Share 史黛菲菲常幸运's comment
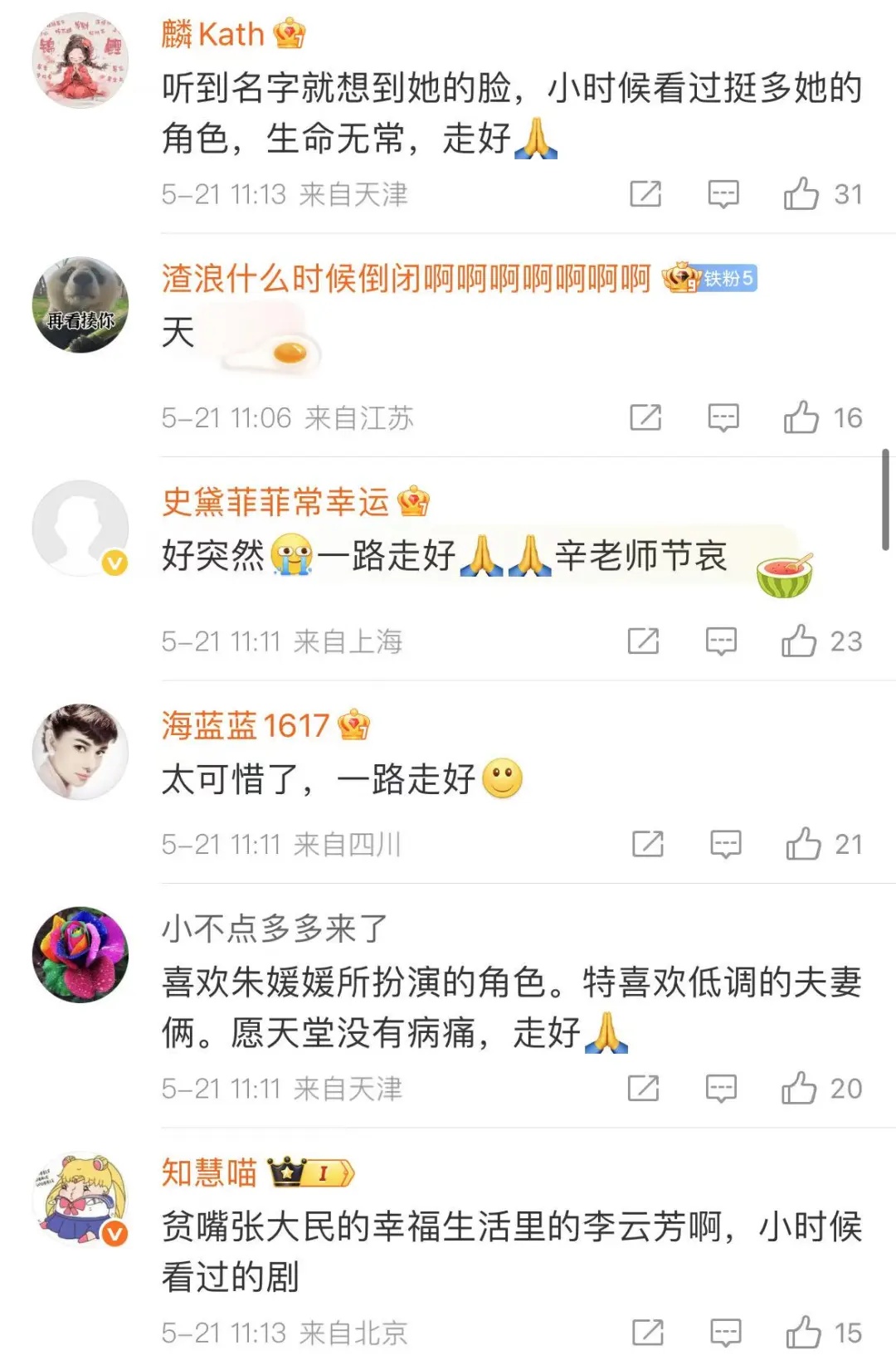The width and height of the screenshot is (896, 1360). pyautogui.click(x=643, y=641)
